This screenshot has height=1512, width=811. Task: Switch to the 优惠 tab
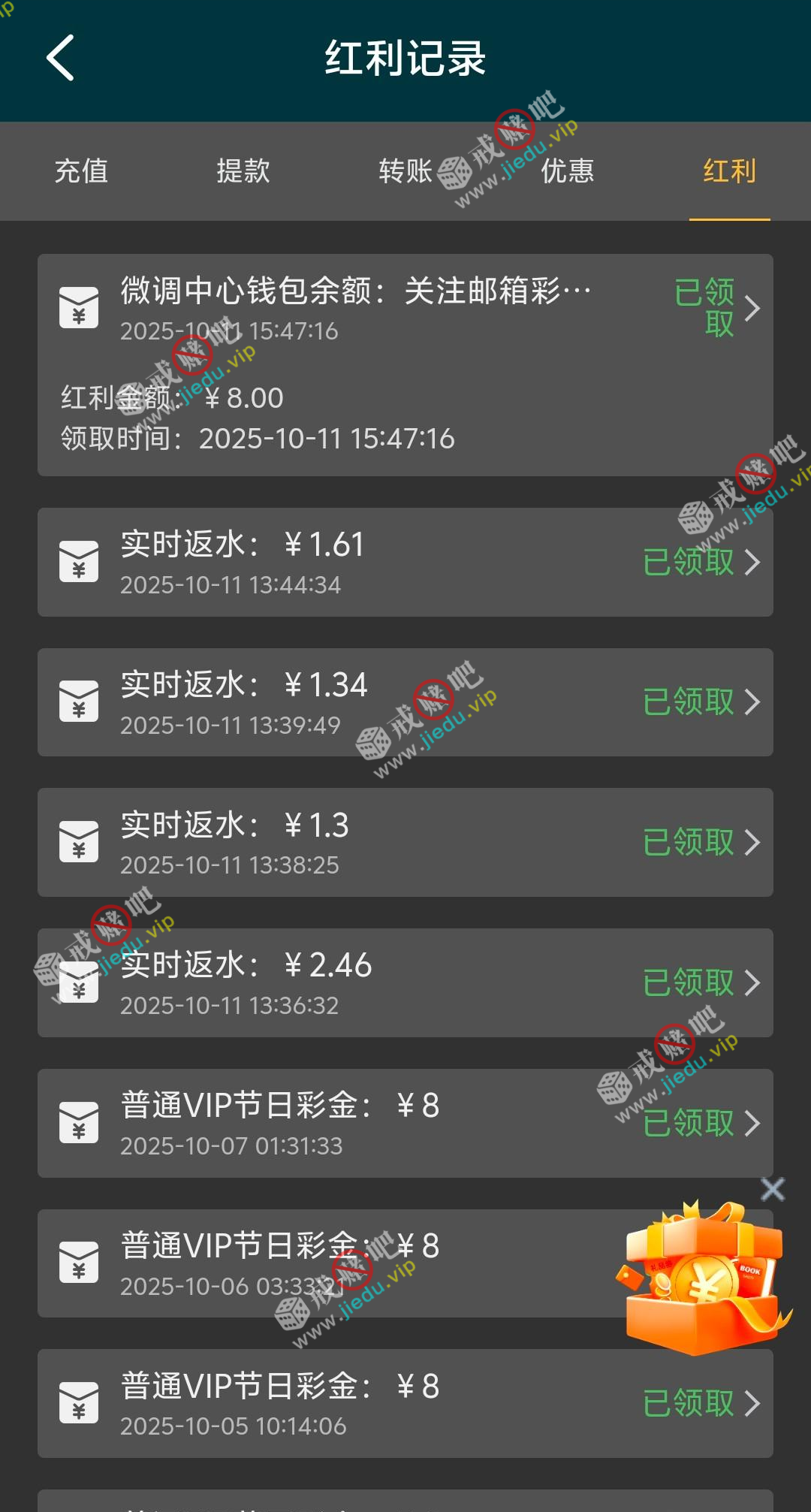pos(568,171)
